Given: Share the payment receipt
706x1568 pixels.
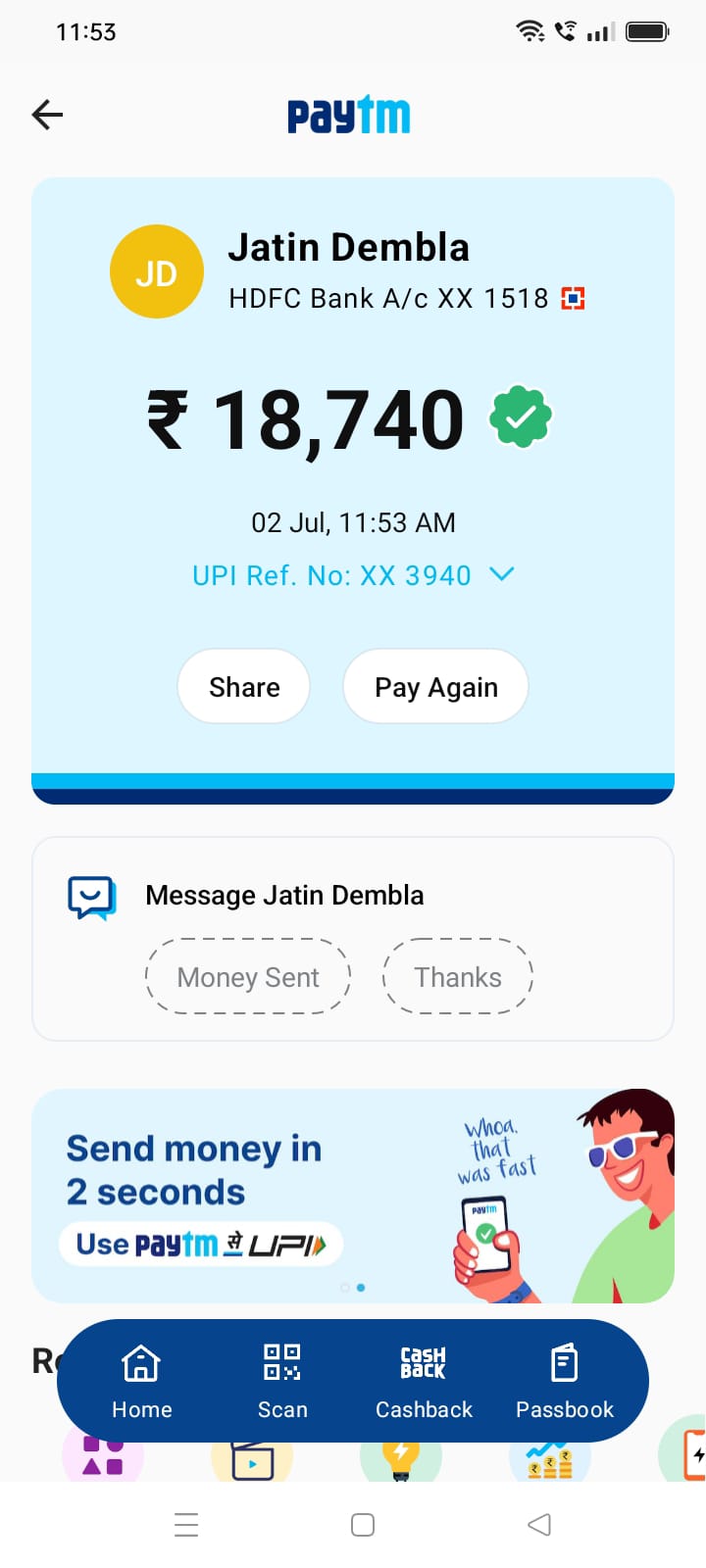Looking at the screenshot, I should (244, 687).
